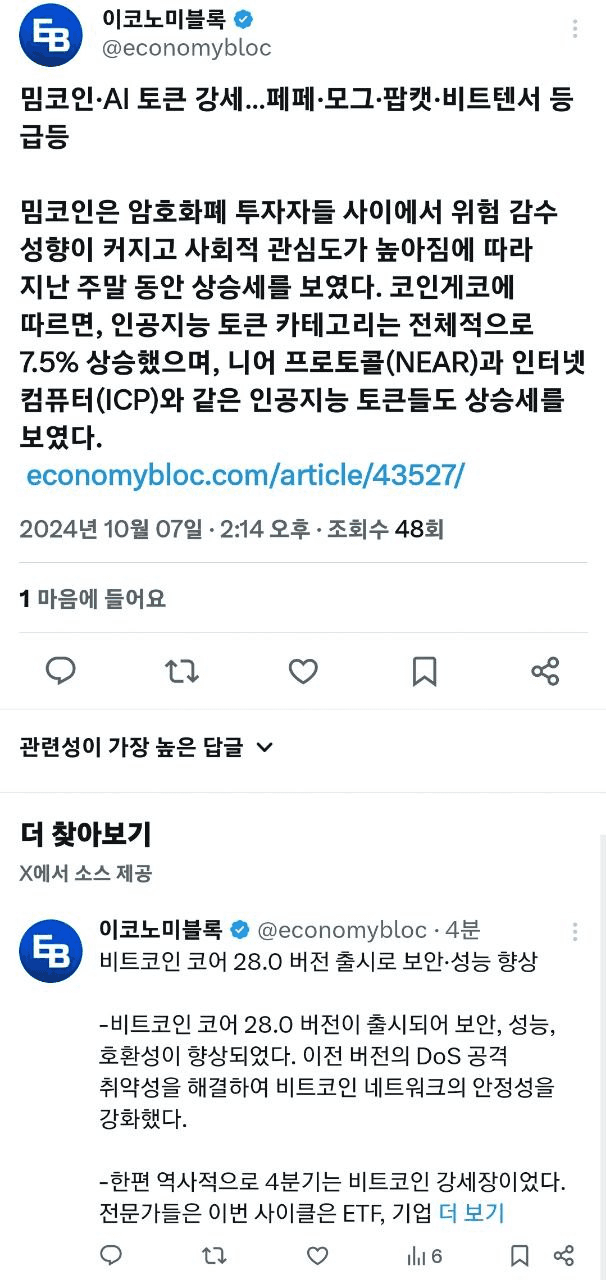Open the overflow menu of the main post
This screenshot has width=606, height=1280.
(575, 30)
